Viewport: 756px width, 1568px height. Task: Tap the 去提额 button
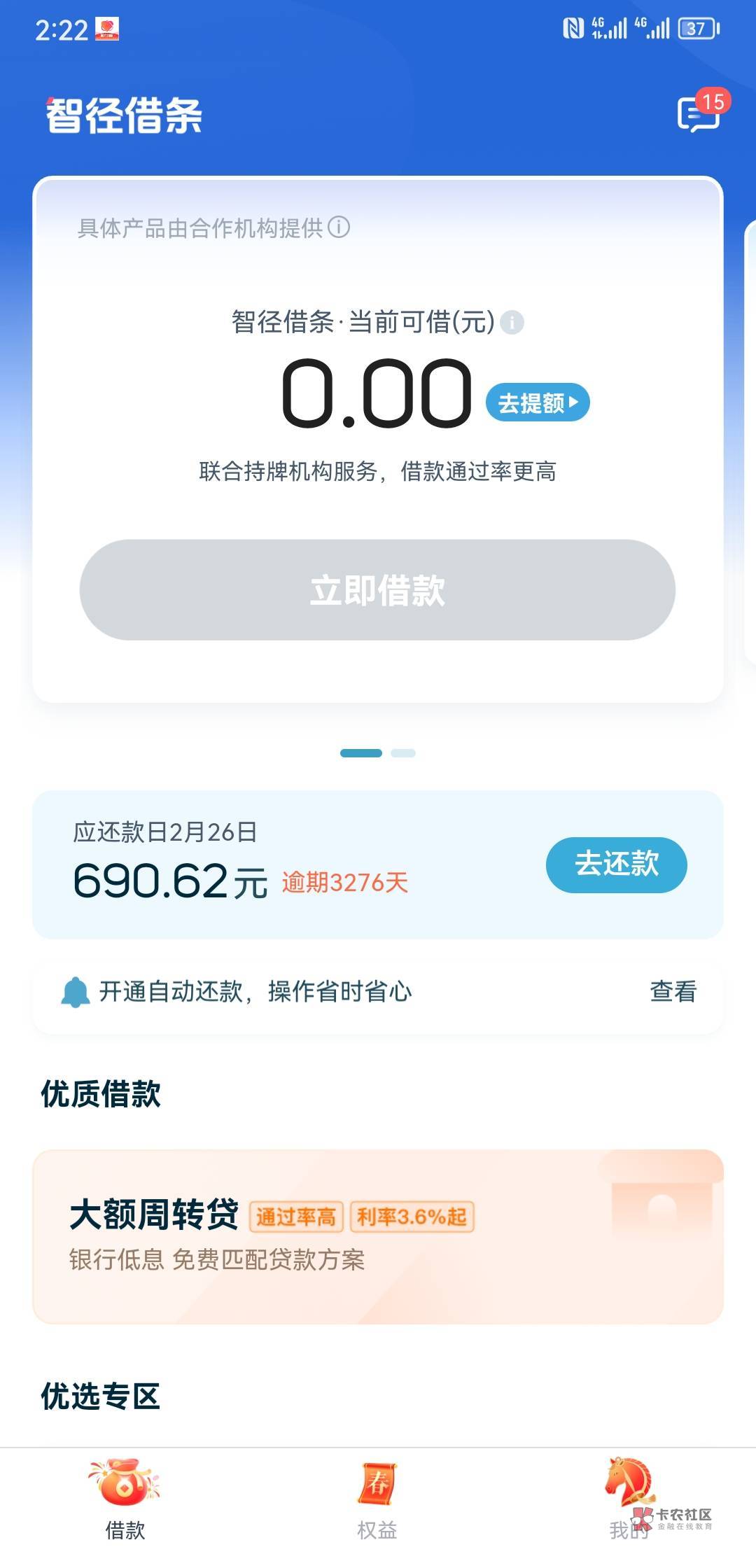pos(538,402)
